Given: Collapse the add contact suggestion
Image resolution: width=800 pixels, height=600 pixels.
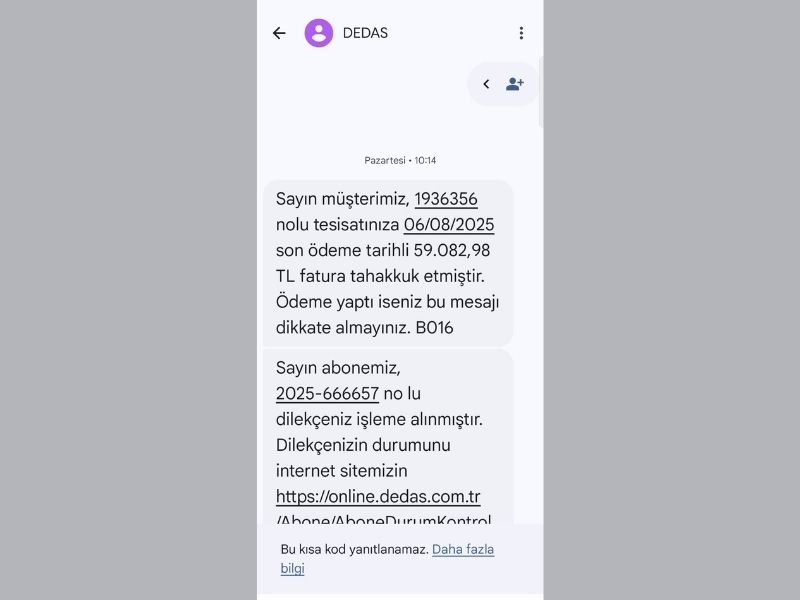Looking at the screenshot, I should [x=486, y=84].
